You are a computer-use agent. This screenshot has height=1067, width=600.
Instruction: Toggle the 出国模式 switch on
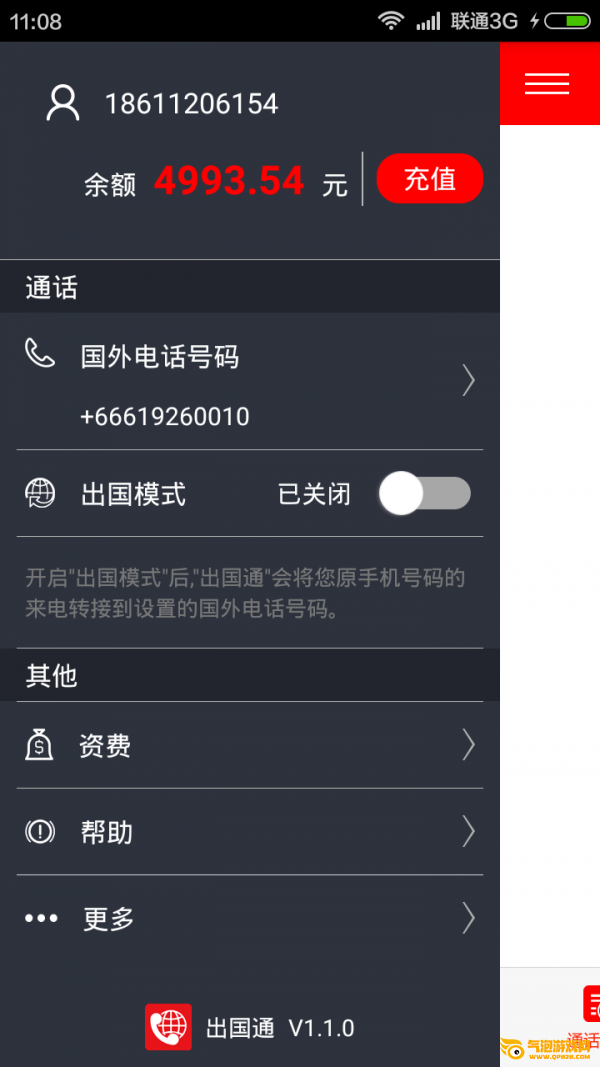(424, 494)
